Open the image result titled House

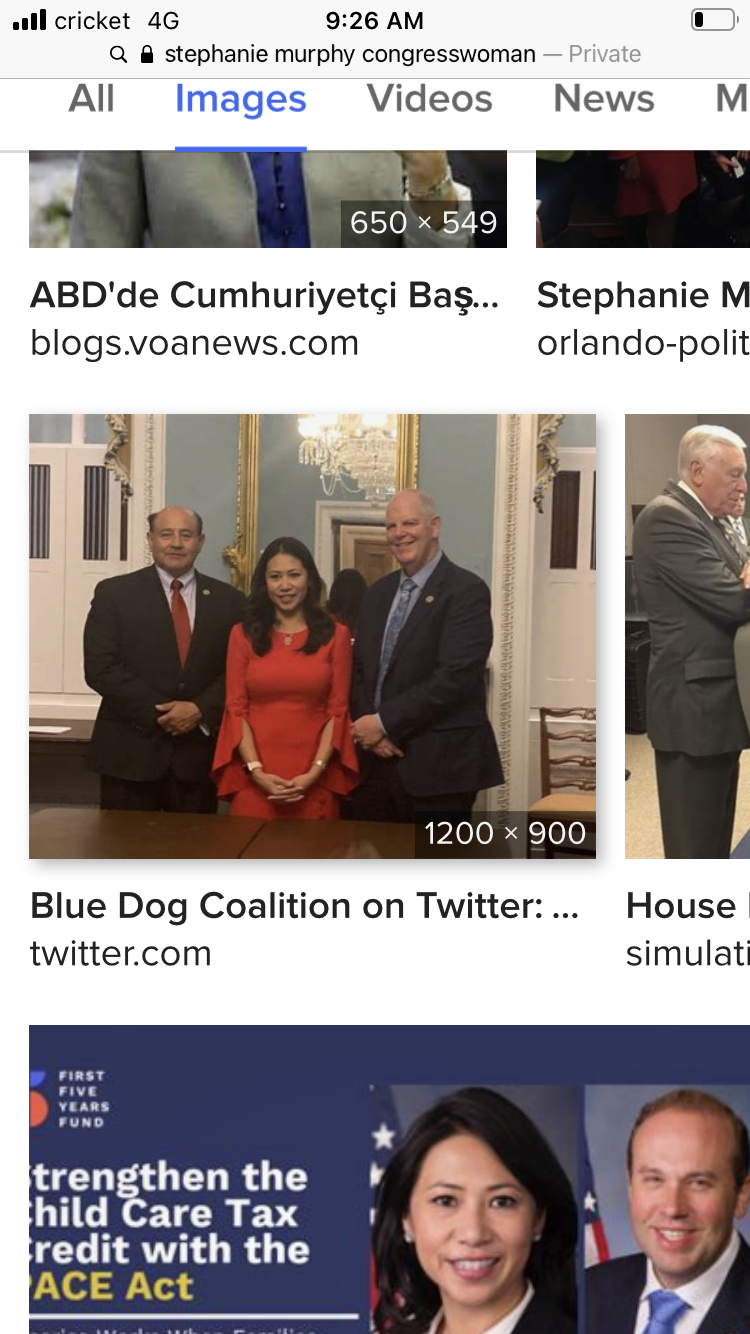point(687,636)
